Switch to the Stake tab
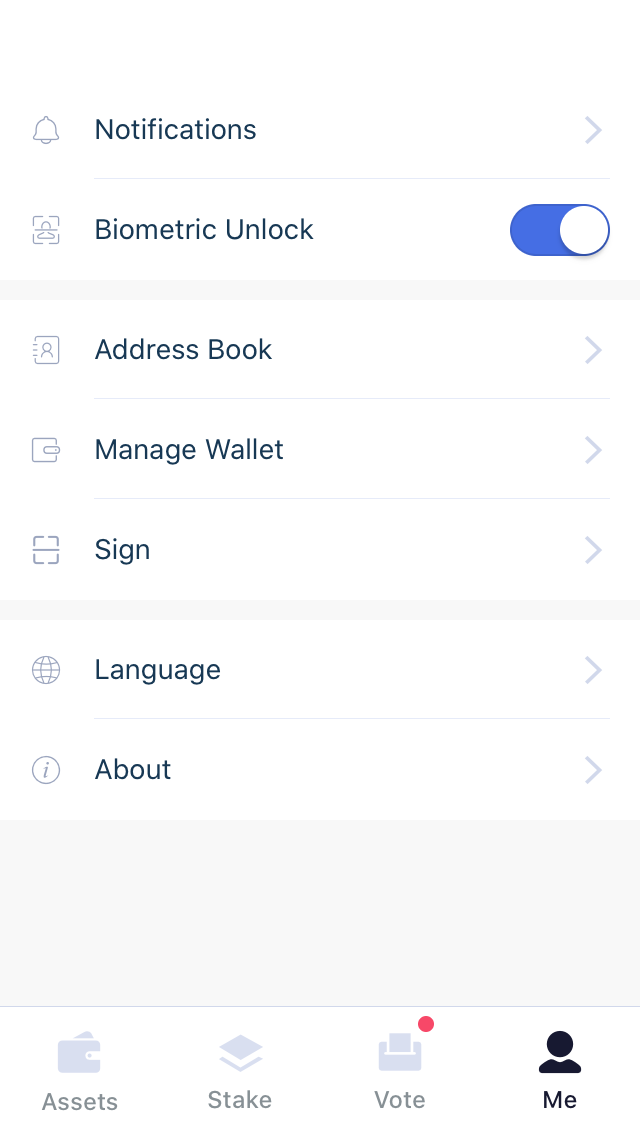 [240, 1072]
